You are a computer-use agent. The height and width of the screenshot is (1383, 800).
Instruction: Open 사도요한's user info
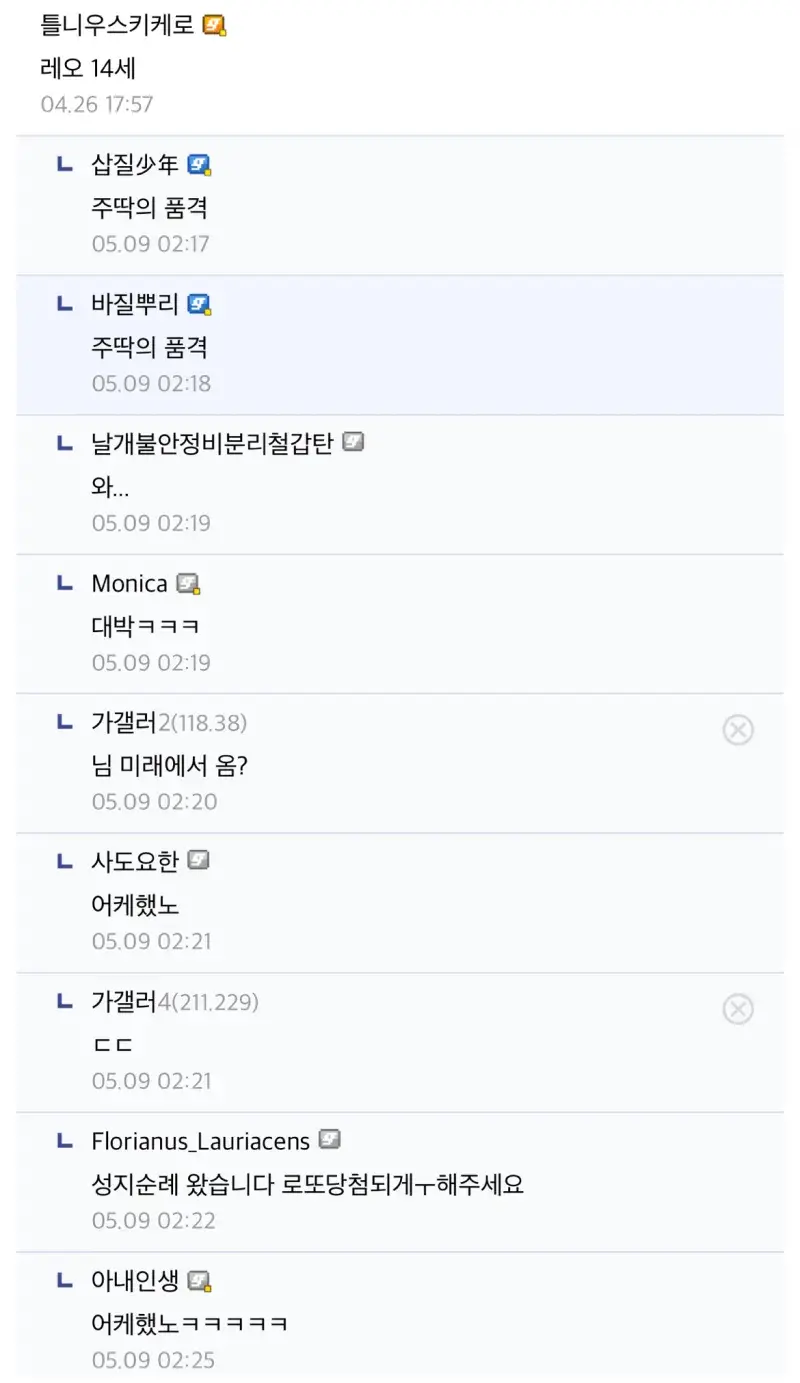pyautogui.click(x=135, y=861)
